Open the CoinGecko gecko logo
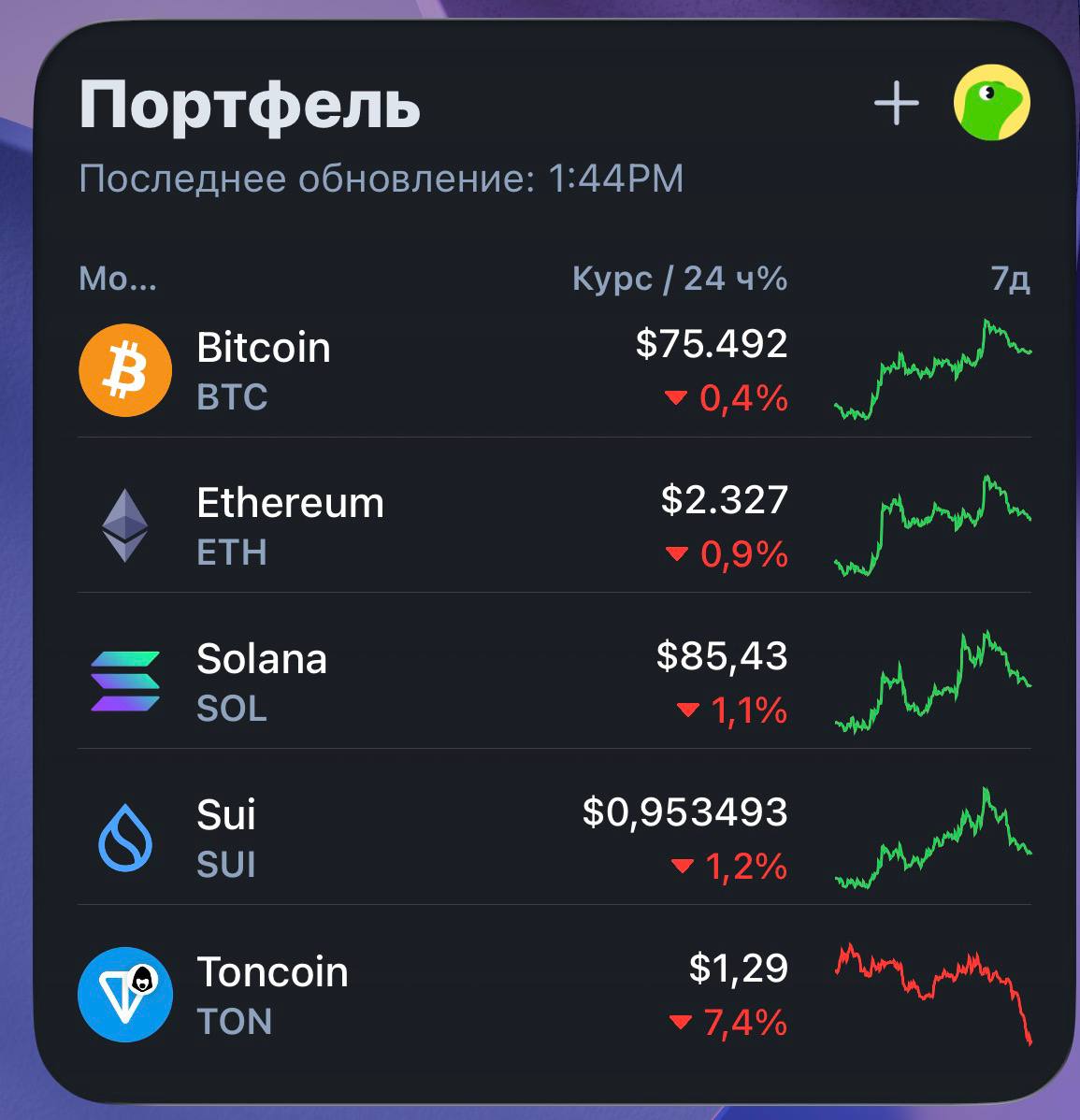Screen dimensions: 1080x1120 point(991,102)
